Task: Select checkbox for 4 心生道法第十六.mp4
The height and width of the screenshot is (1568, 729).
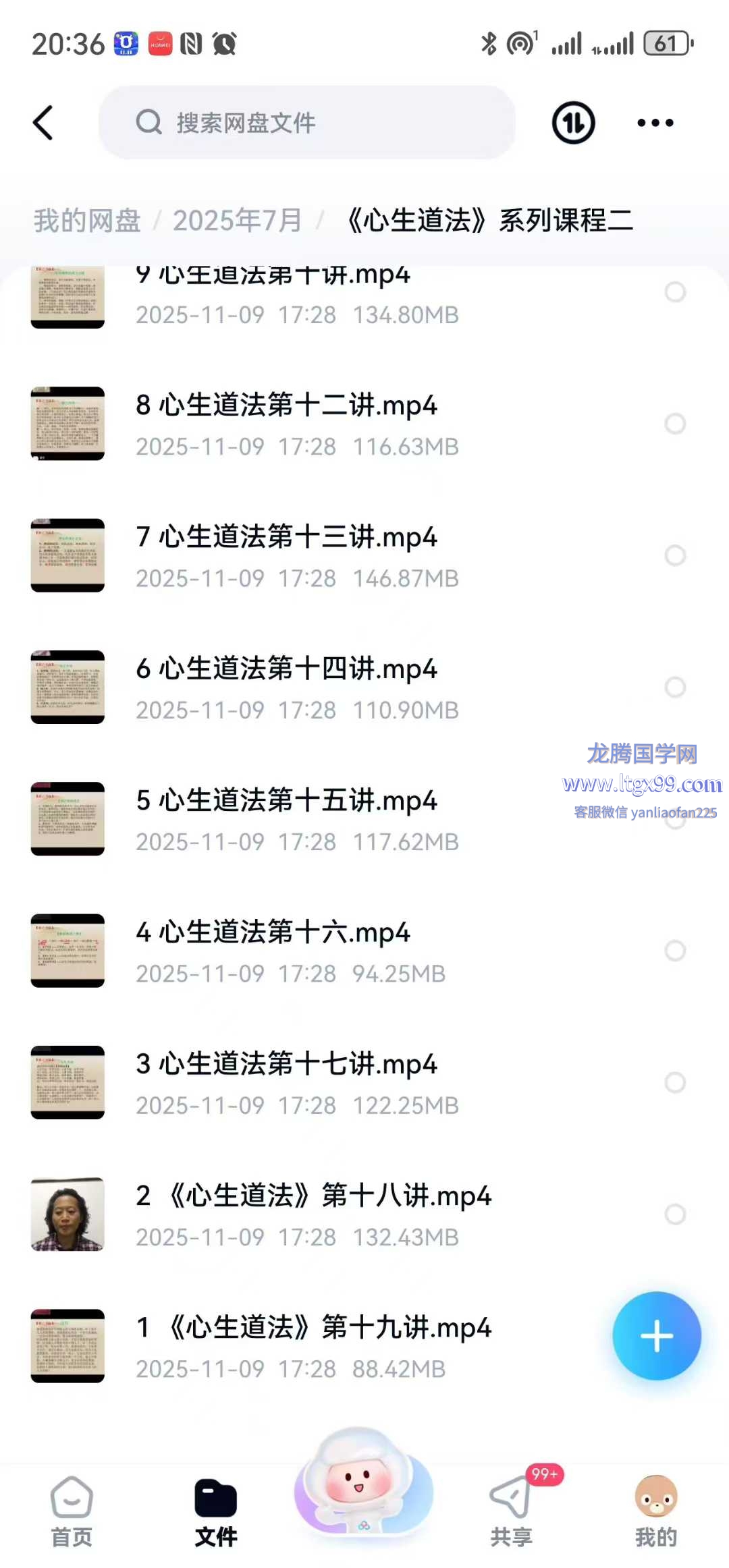Action: click(x=675, y=951)
